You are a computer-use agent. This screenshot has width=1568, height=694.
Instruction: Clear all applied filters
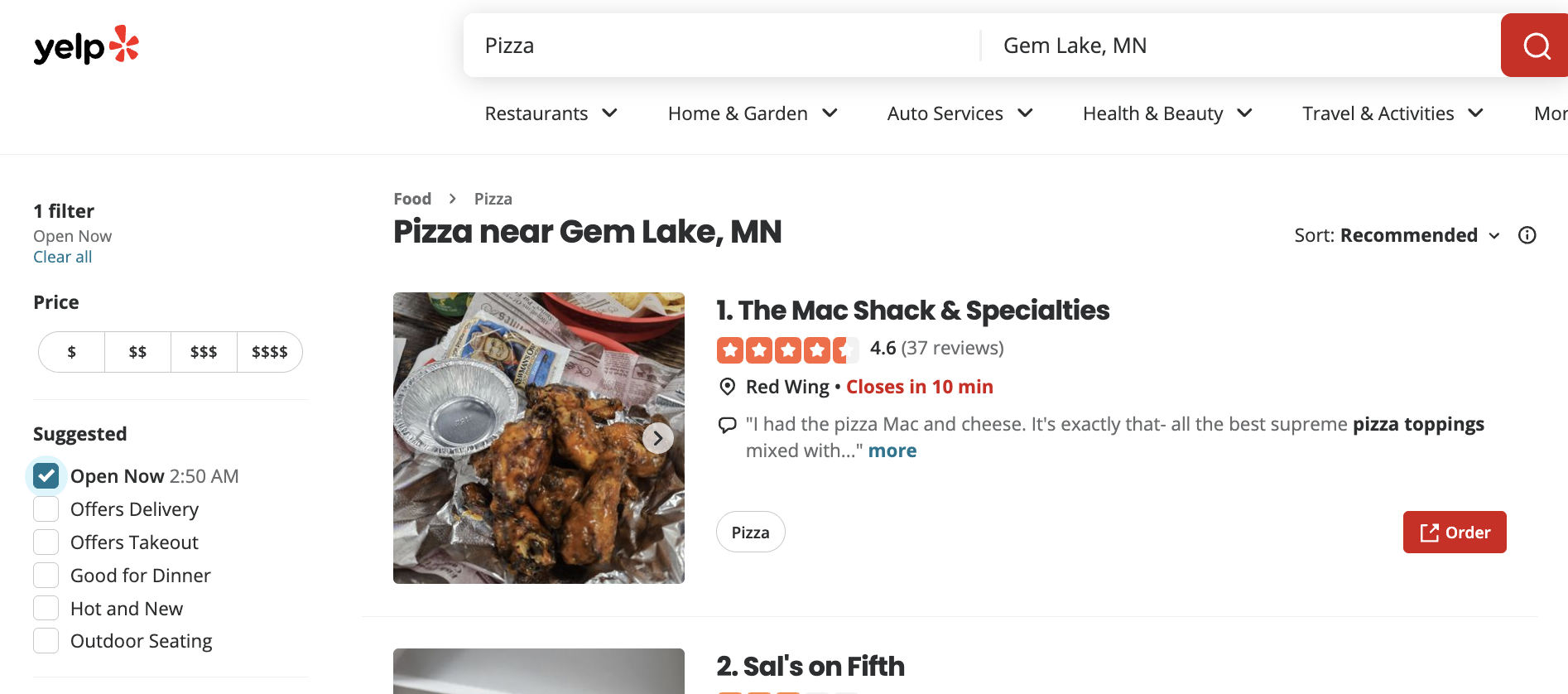click(62, 257)
